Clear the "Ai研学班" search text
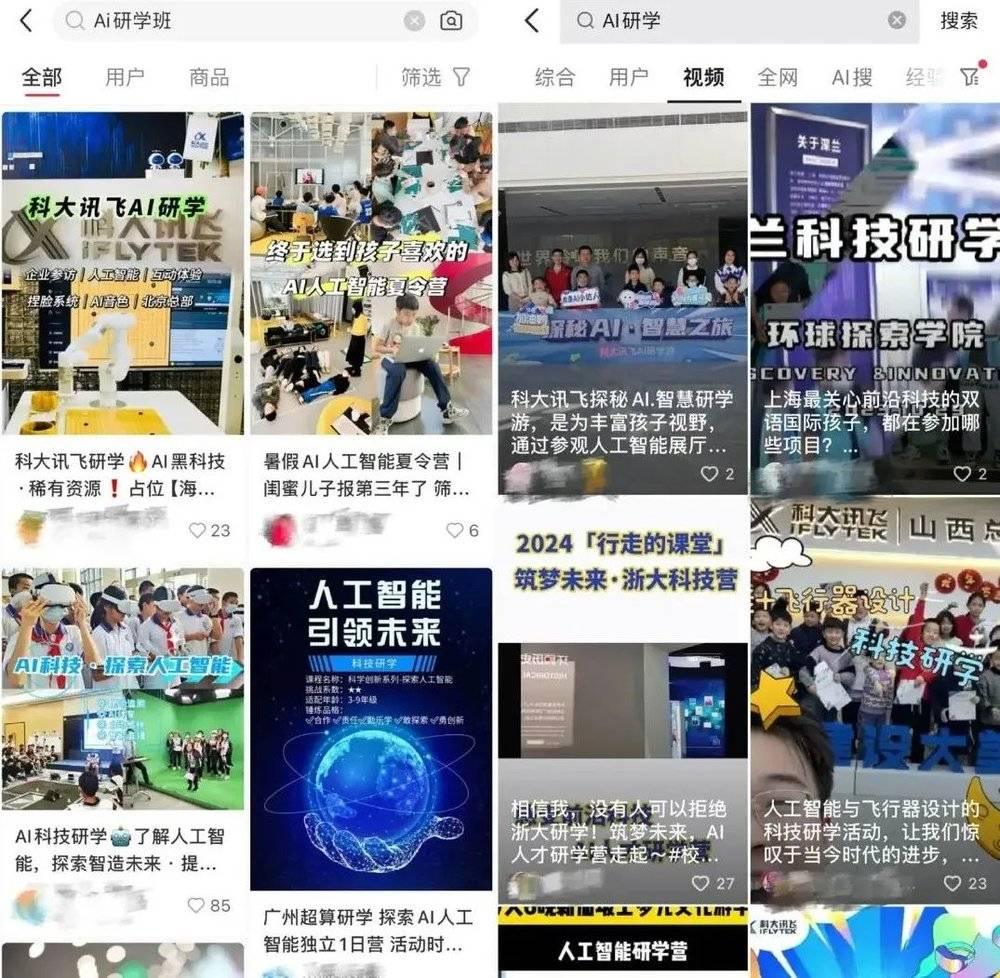Viewport: 1000px width, 978px height. click(414, 21)
